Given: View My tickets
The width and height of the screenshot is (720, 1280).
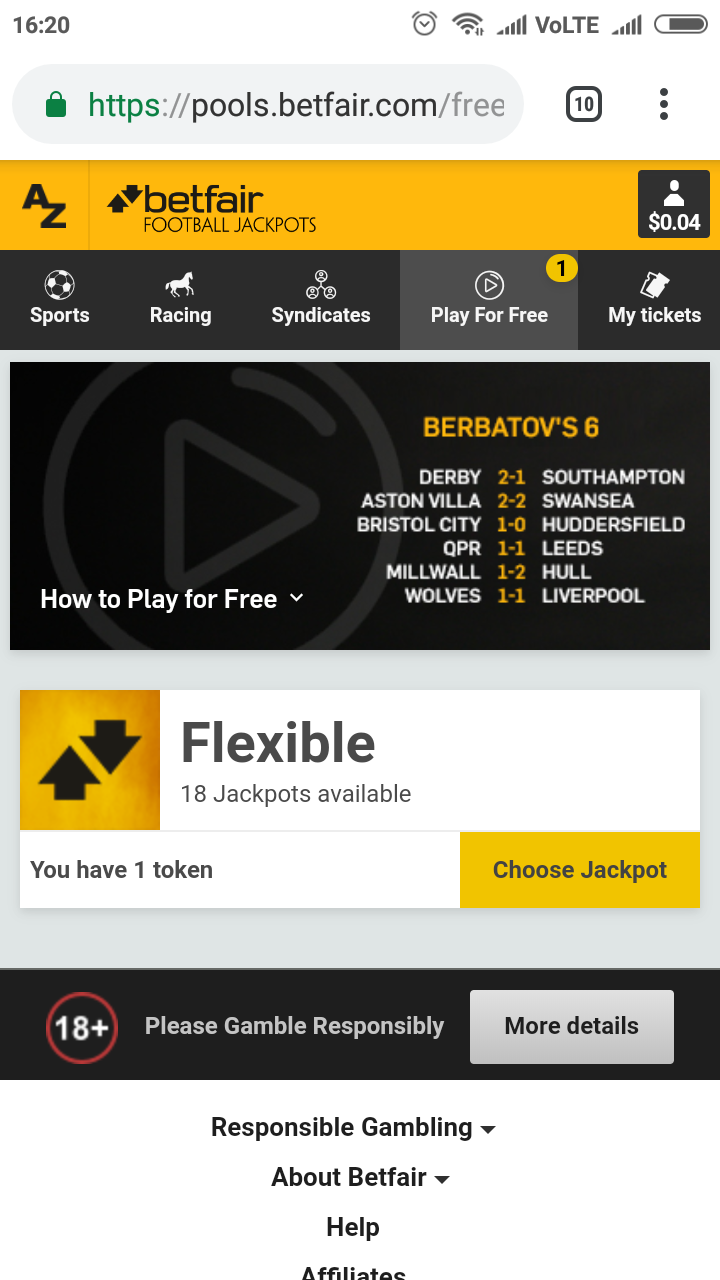Looking at the screenshot, I should pyautogui.click(x=654, y=299).
